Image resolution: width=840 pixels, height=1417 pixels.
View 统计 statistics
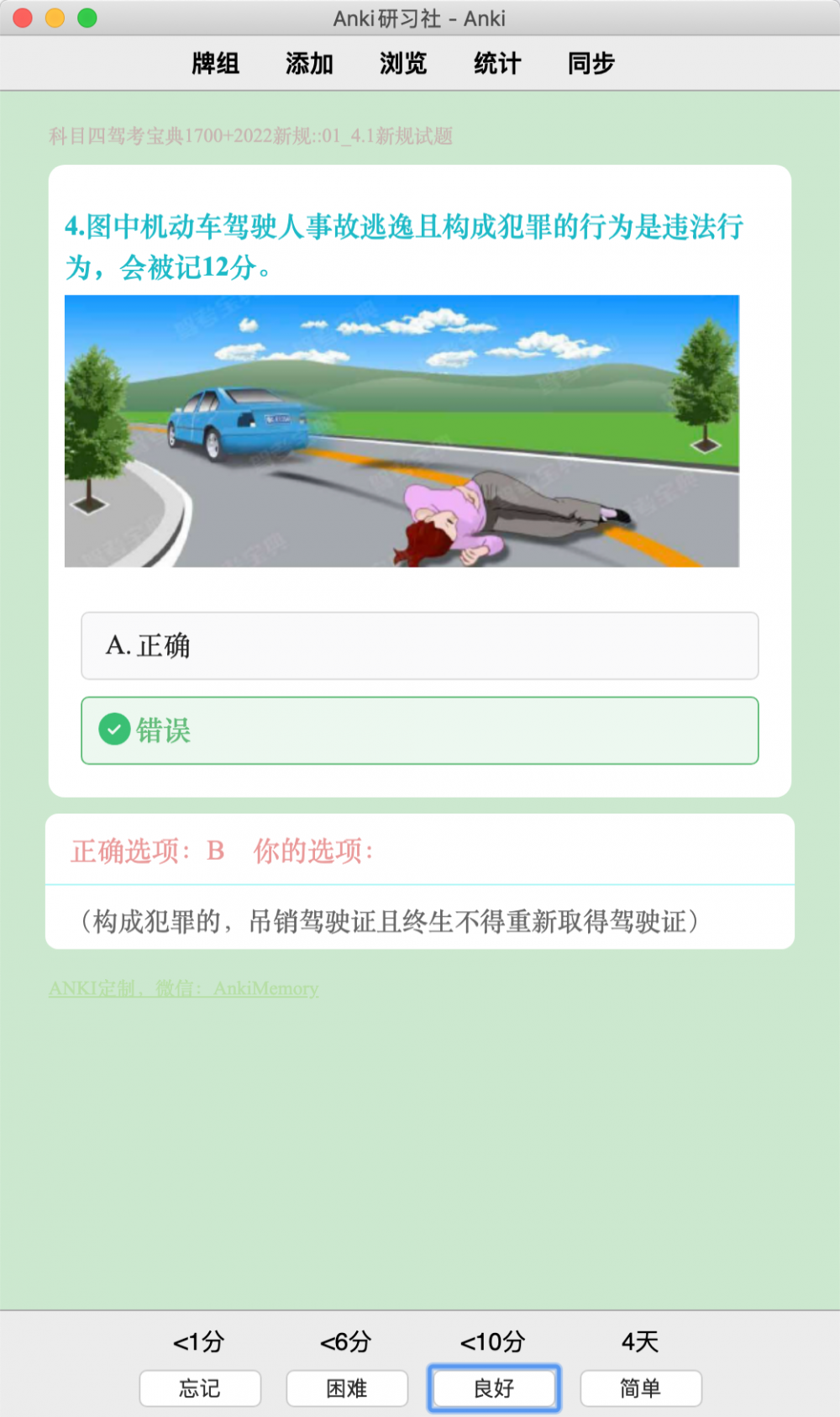click(497, 63)
